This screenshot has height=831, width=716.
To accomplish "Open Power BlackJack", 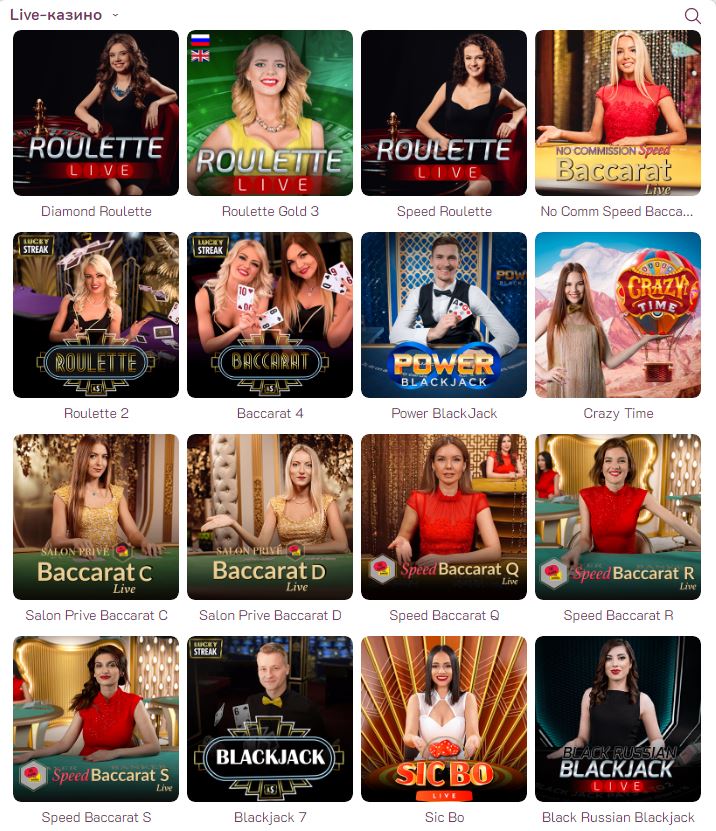I will click(444, 315).
